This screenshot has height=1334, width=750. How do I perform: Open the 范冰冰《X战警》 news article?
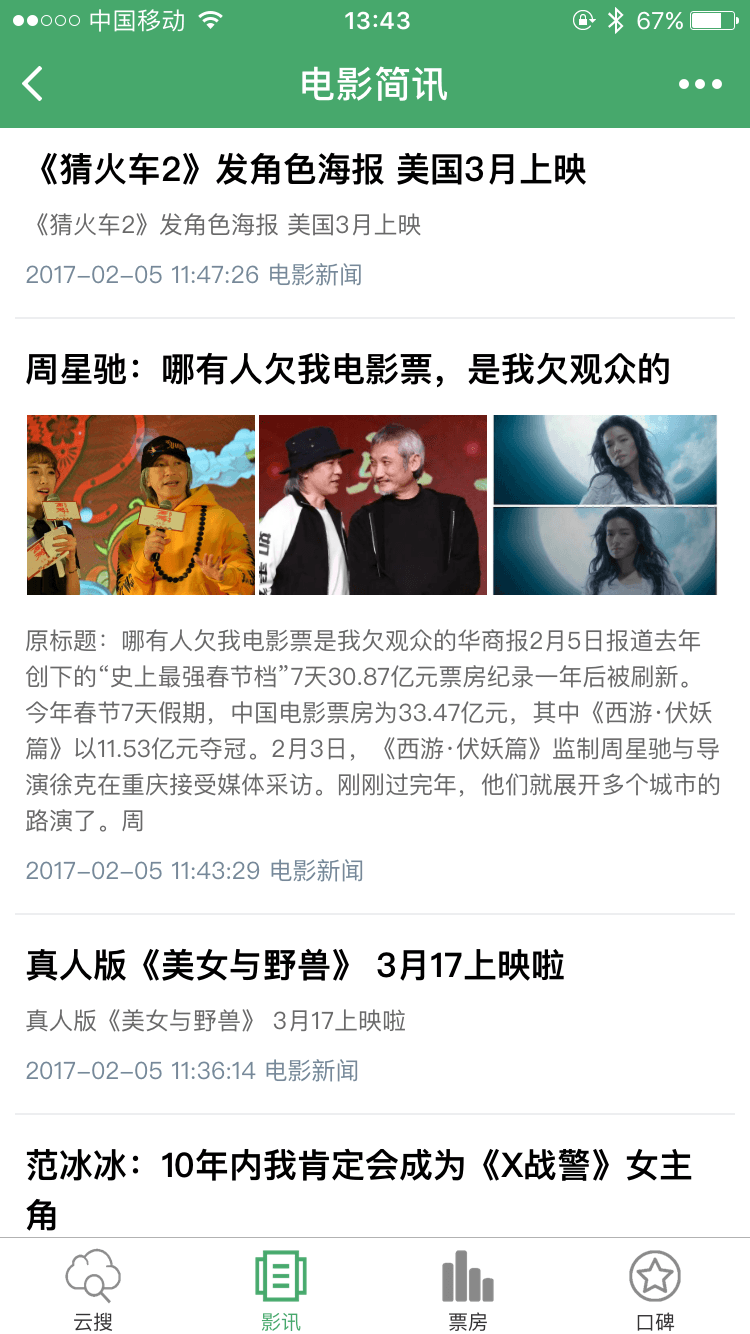359,1167
